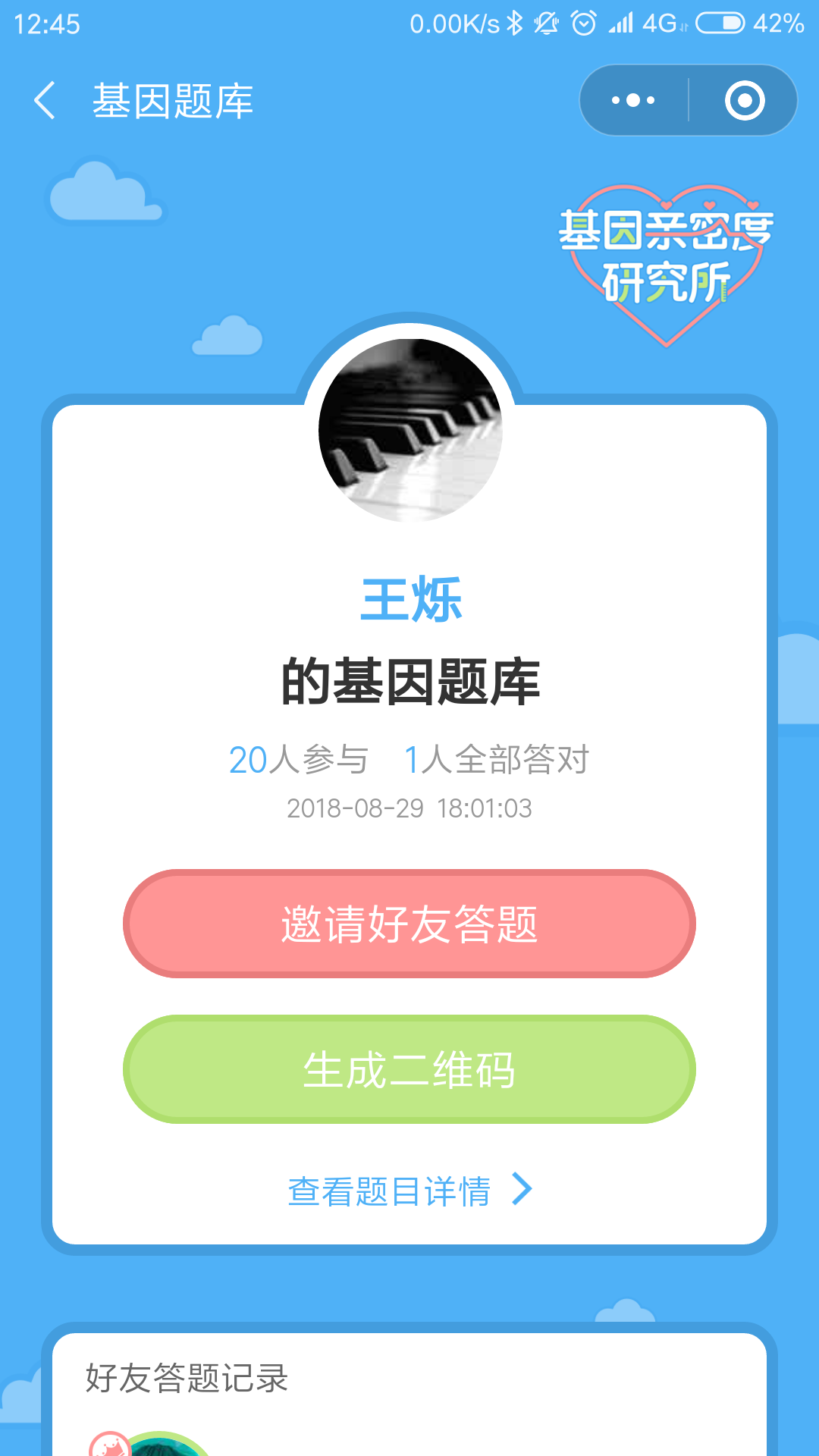Close the mini program with the circle icon
The height and width of the screenshot is (1456, 819).
744,100
